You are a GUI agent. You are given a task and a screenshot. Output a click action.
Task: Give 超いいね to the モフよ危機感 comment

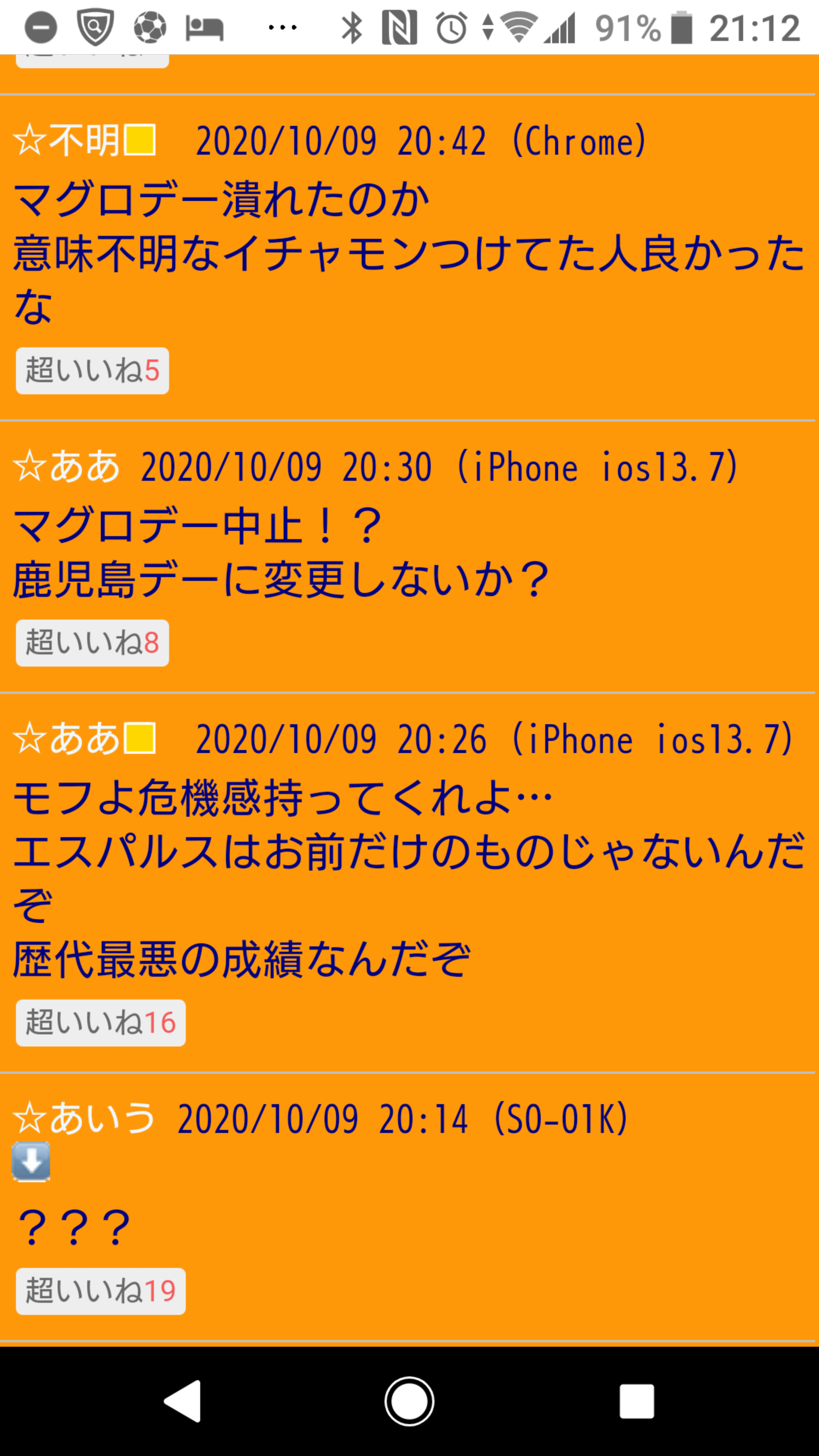100,1023
